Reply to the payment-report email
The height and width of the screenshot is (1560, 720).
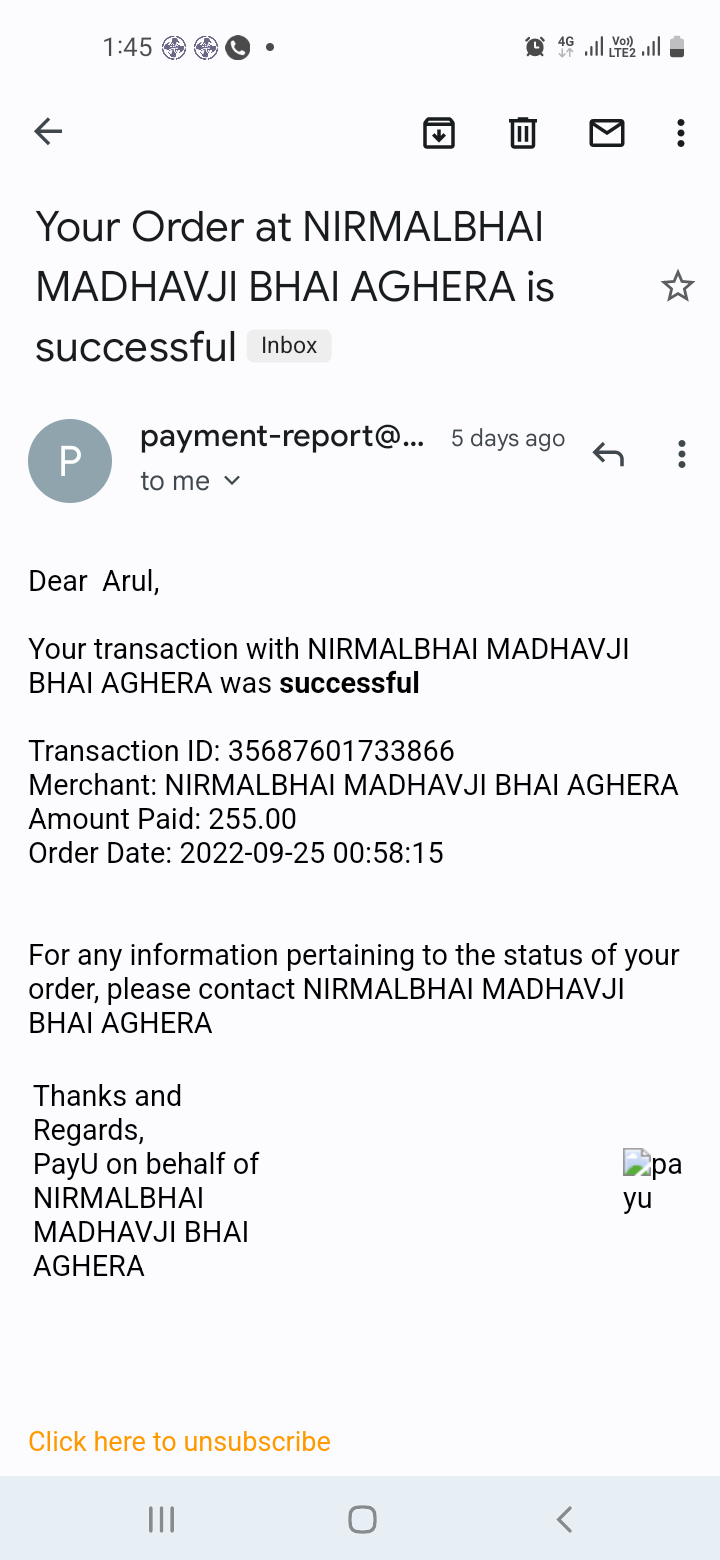click(608, 455)
